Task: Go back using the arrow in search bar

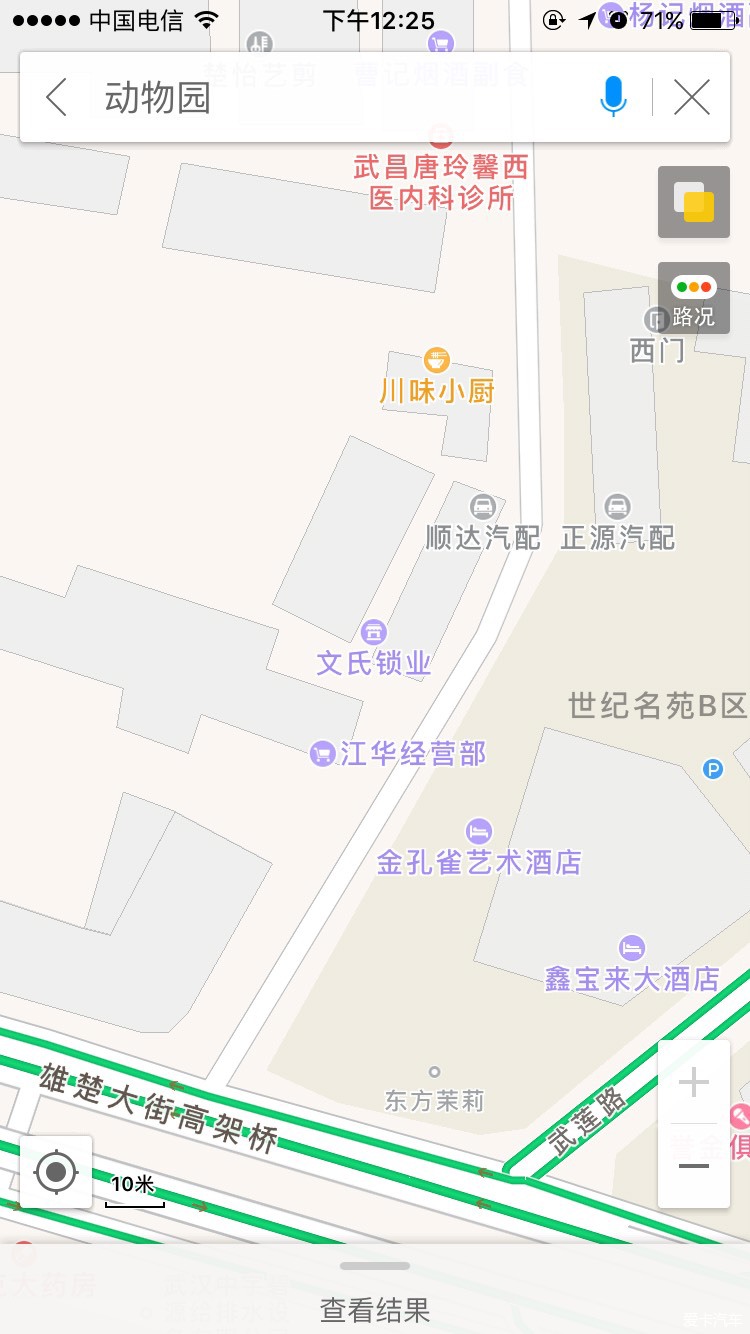Action: [x=57, y=98]
